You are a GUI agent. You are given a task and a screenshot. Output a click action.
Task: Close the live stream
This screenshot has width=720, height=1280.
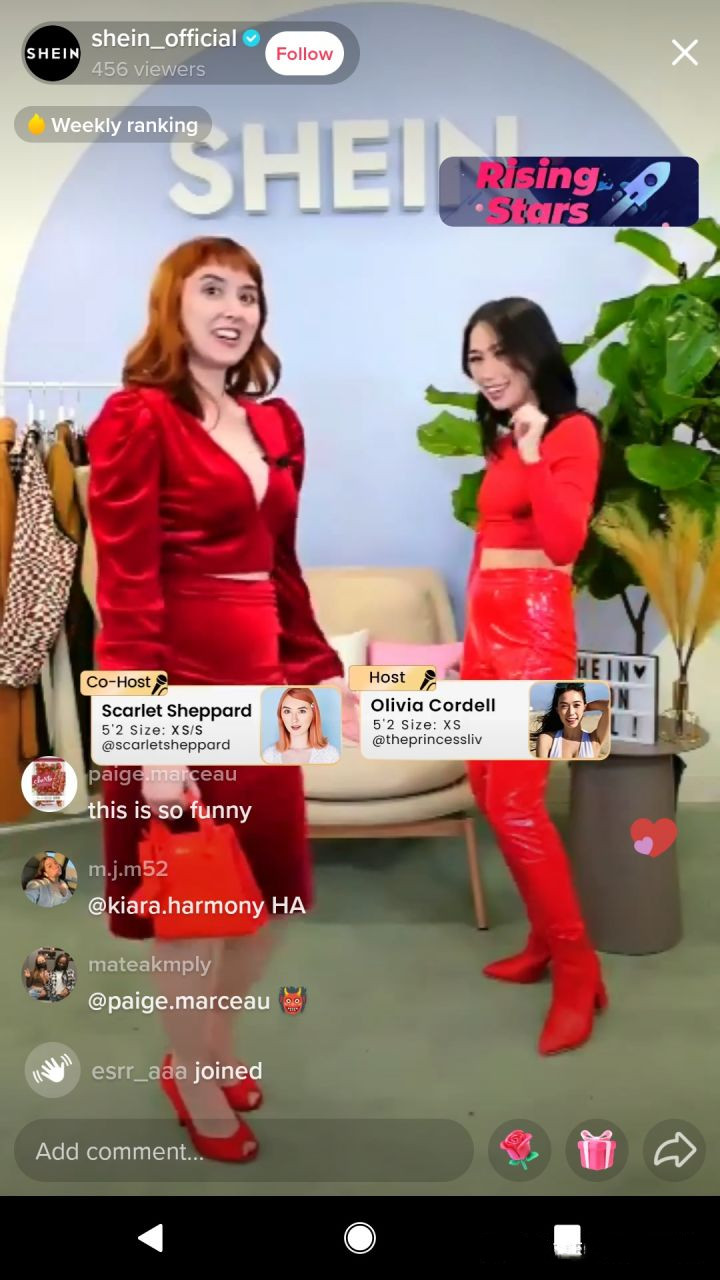[684, 53]
